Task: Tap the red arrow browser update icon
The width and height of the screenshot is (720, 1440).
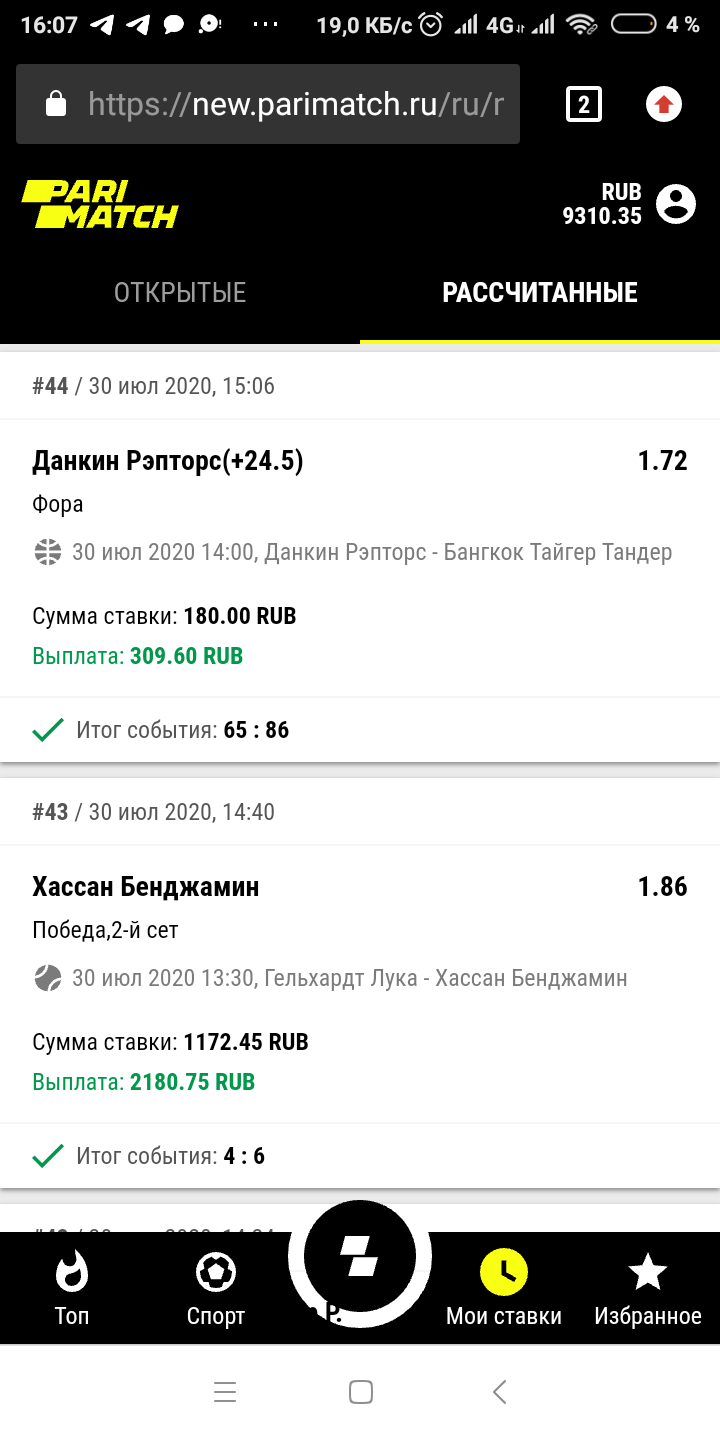Action: coord(664,104)
